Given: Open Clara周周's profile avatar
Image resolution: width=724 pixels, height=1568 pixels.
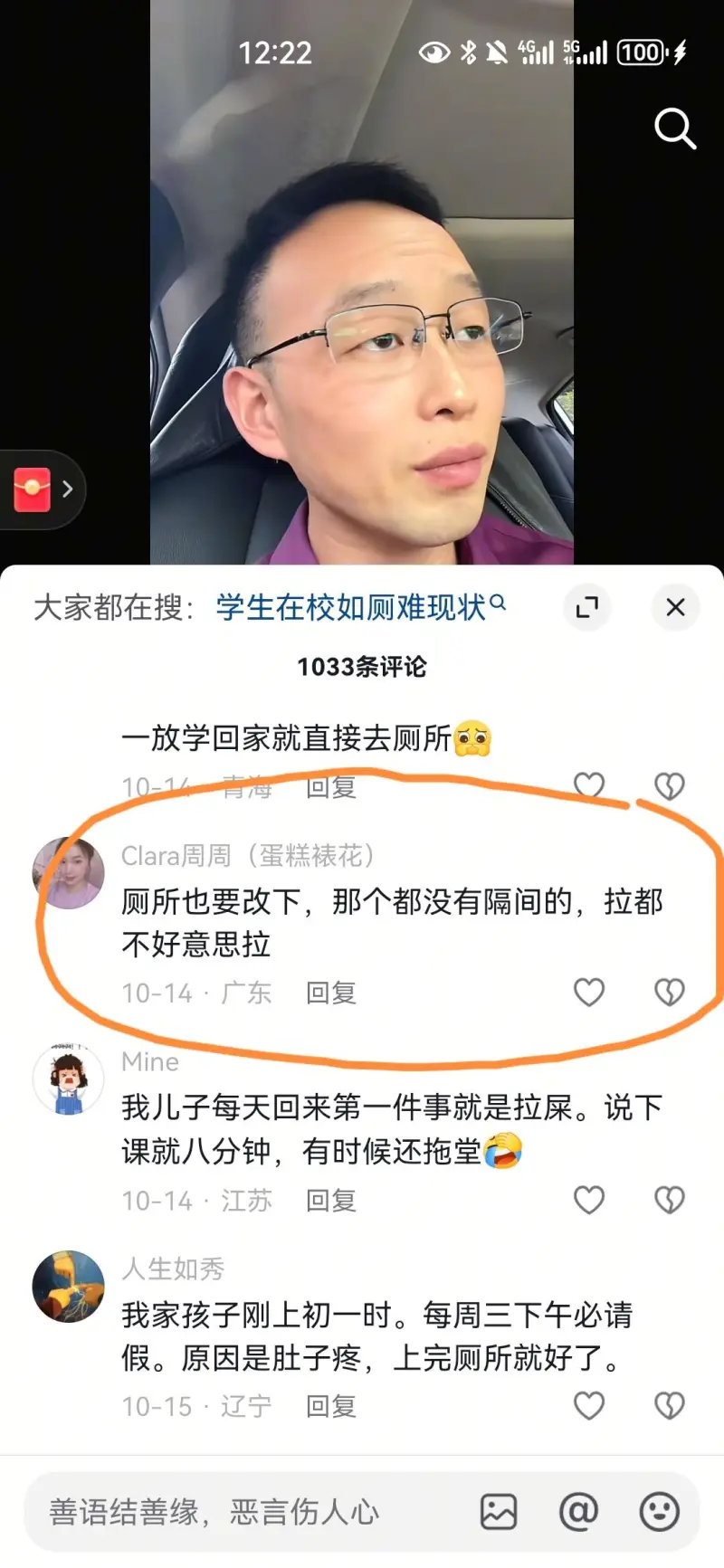Looking at the screenshot, I should pyautogui.click(x=68, y=873).
